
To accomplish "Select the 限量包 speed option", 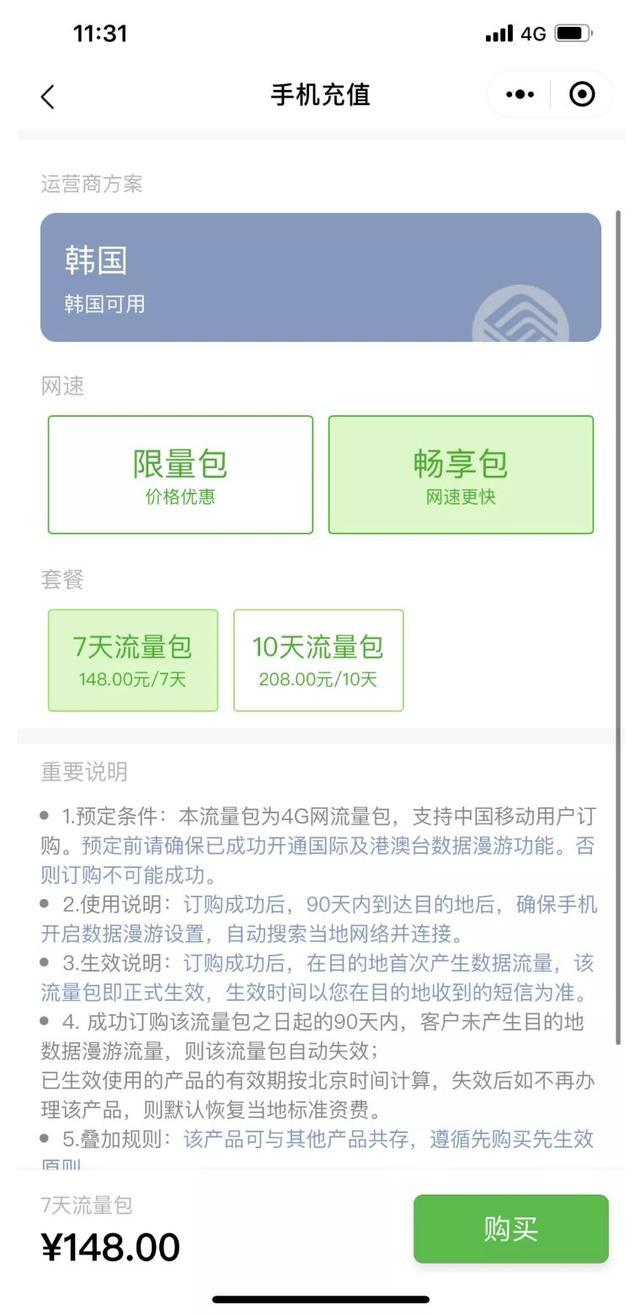I will click(180, 475).
